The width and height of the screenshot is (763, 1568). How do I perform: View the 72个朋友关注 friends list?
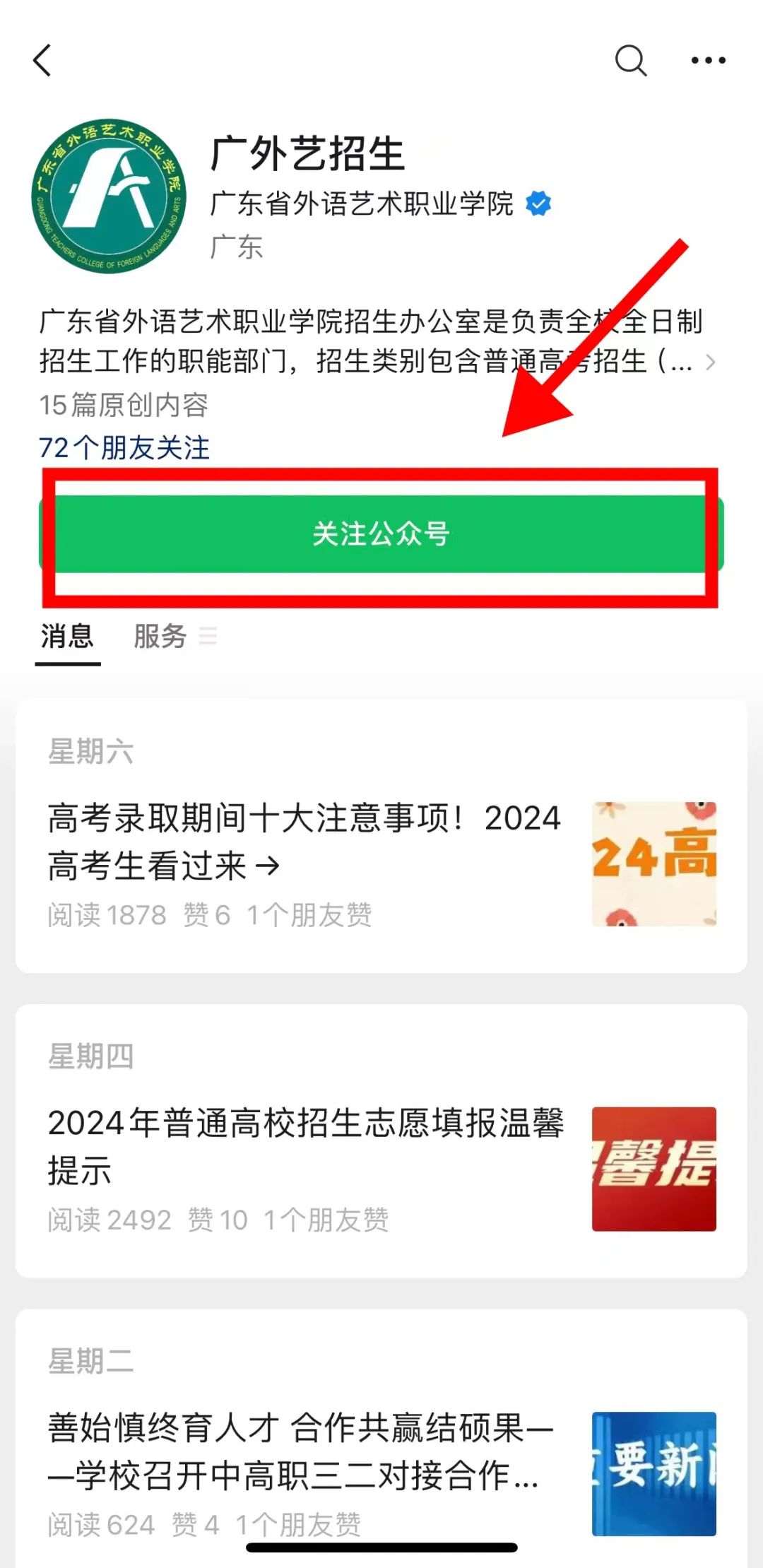(124, 448)
